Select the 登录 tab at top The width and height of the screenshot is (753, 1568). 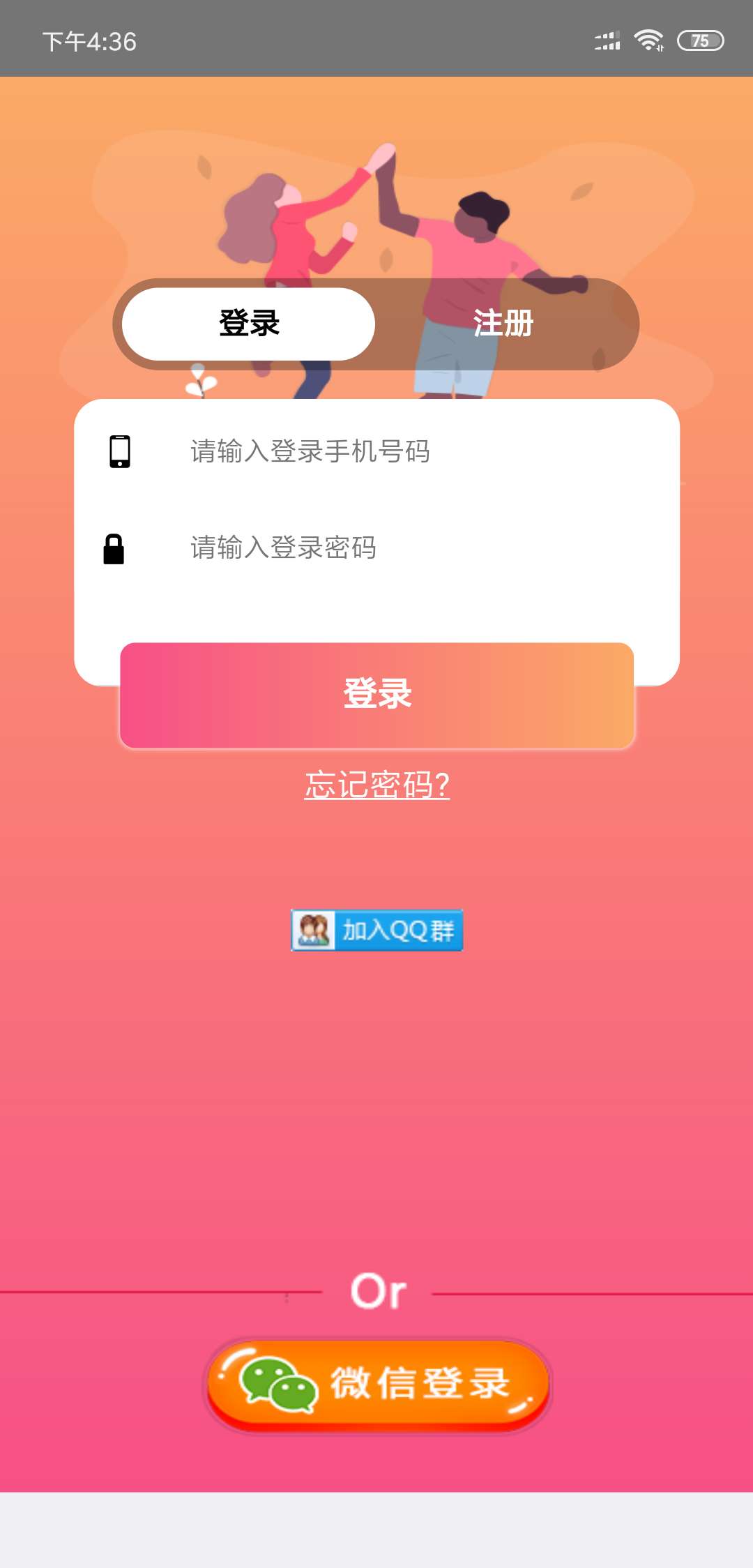point(249,324)
